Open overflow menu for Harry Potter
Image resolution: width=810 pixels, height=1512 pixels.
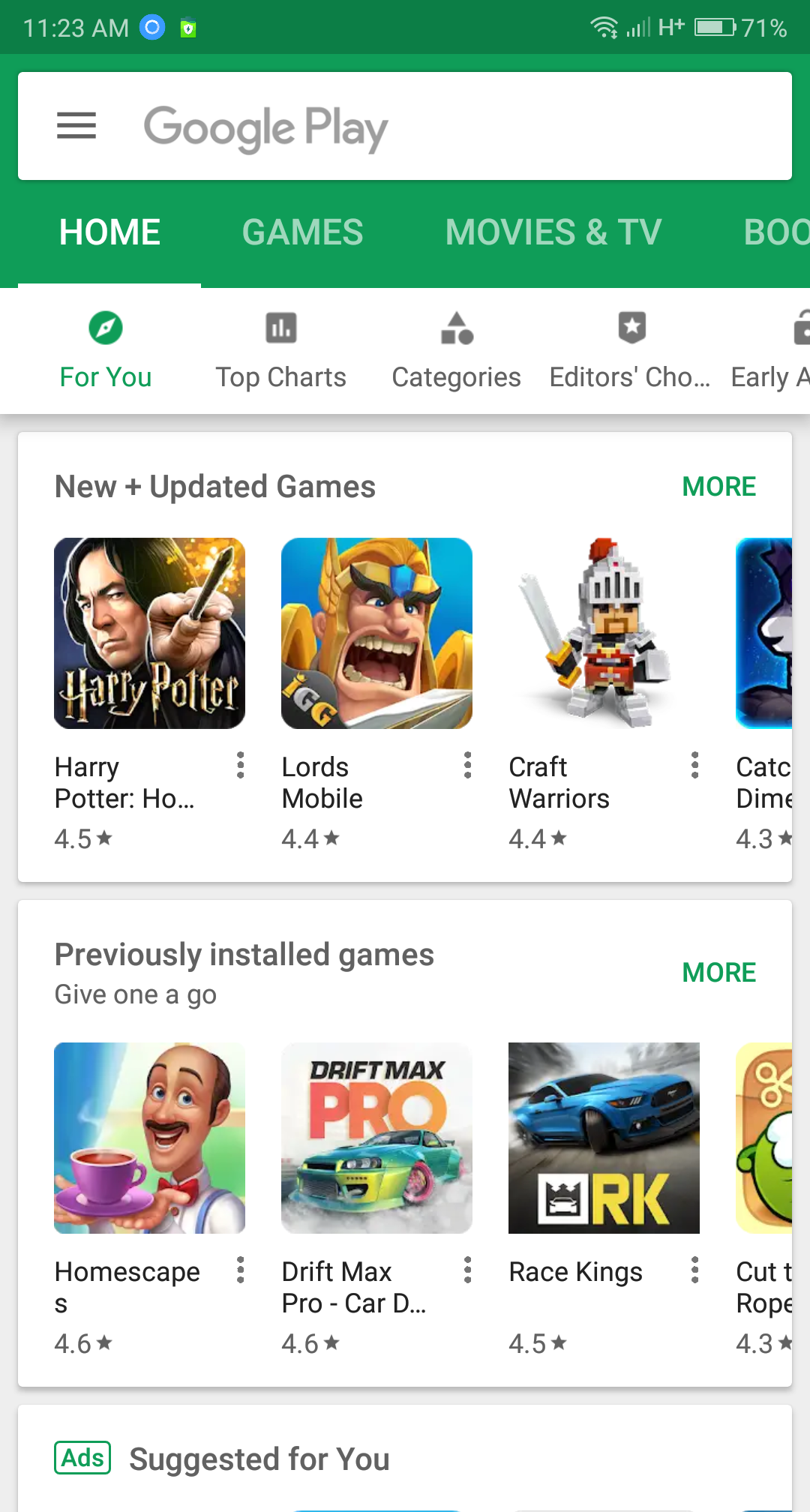click(x=240, y=765)
